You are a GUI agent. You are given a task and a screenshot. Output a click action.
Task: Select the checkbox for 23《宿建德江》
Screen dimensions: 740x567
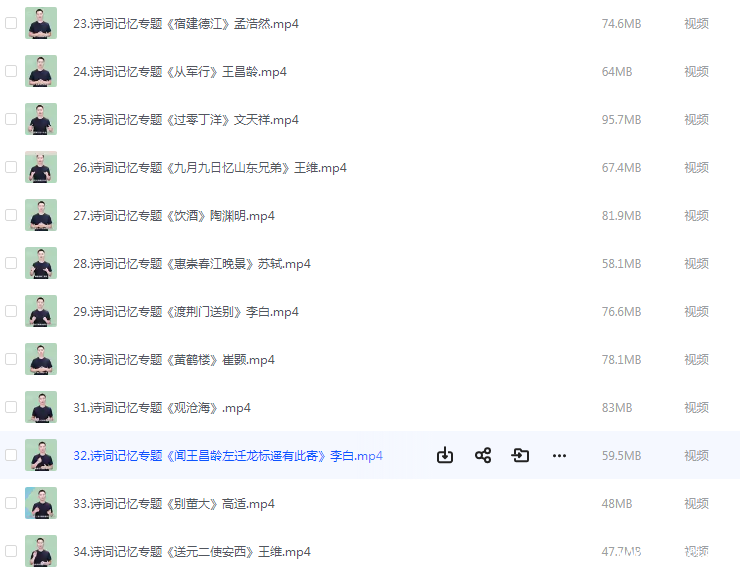pyautogui.click(x=11, y=23)
